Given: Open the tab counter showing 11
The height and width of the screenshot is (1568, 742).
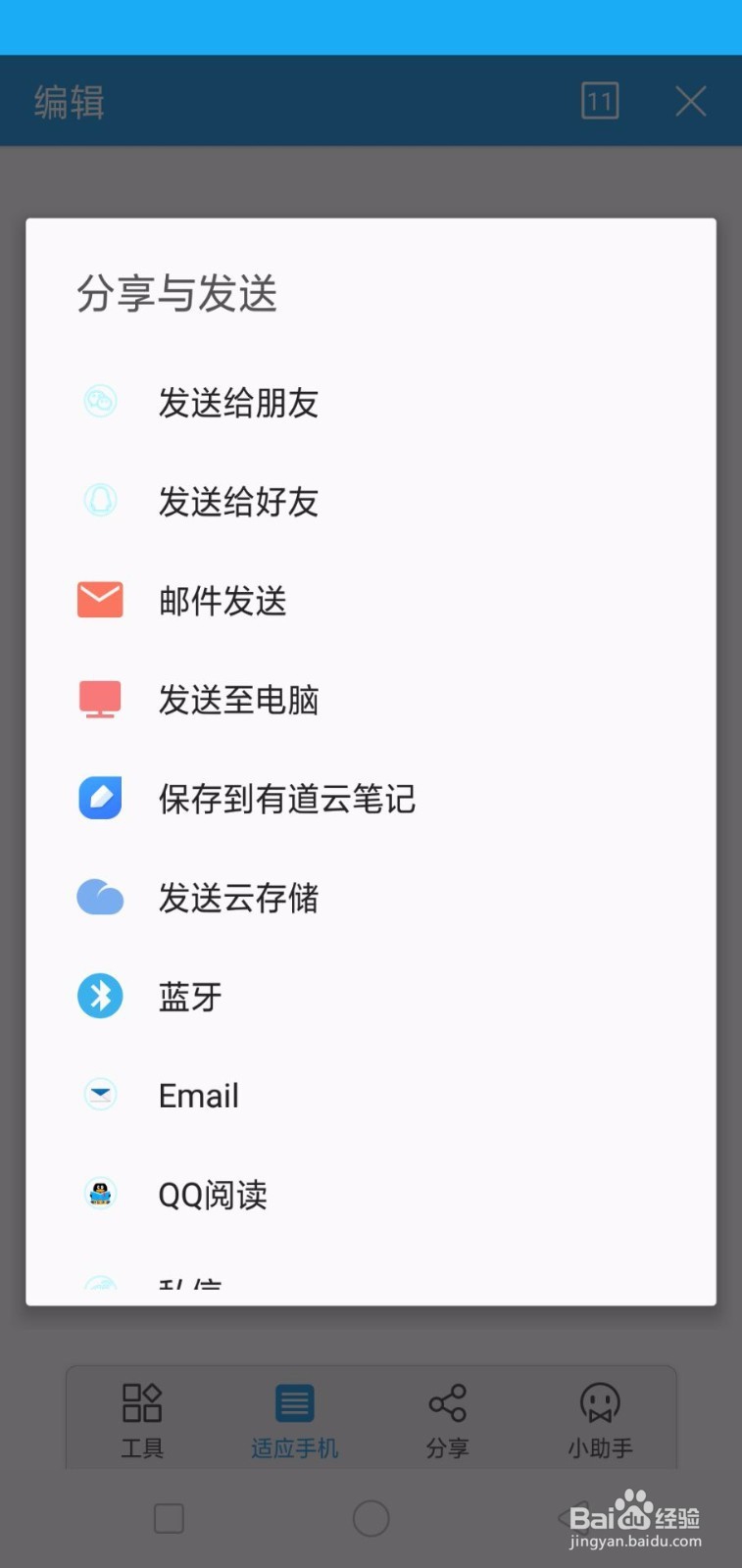Looking at the screenshot, I should tap(600, 100).
